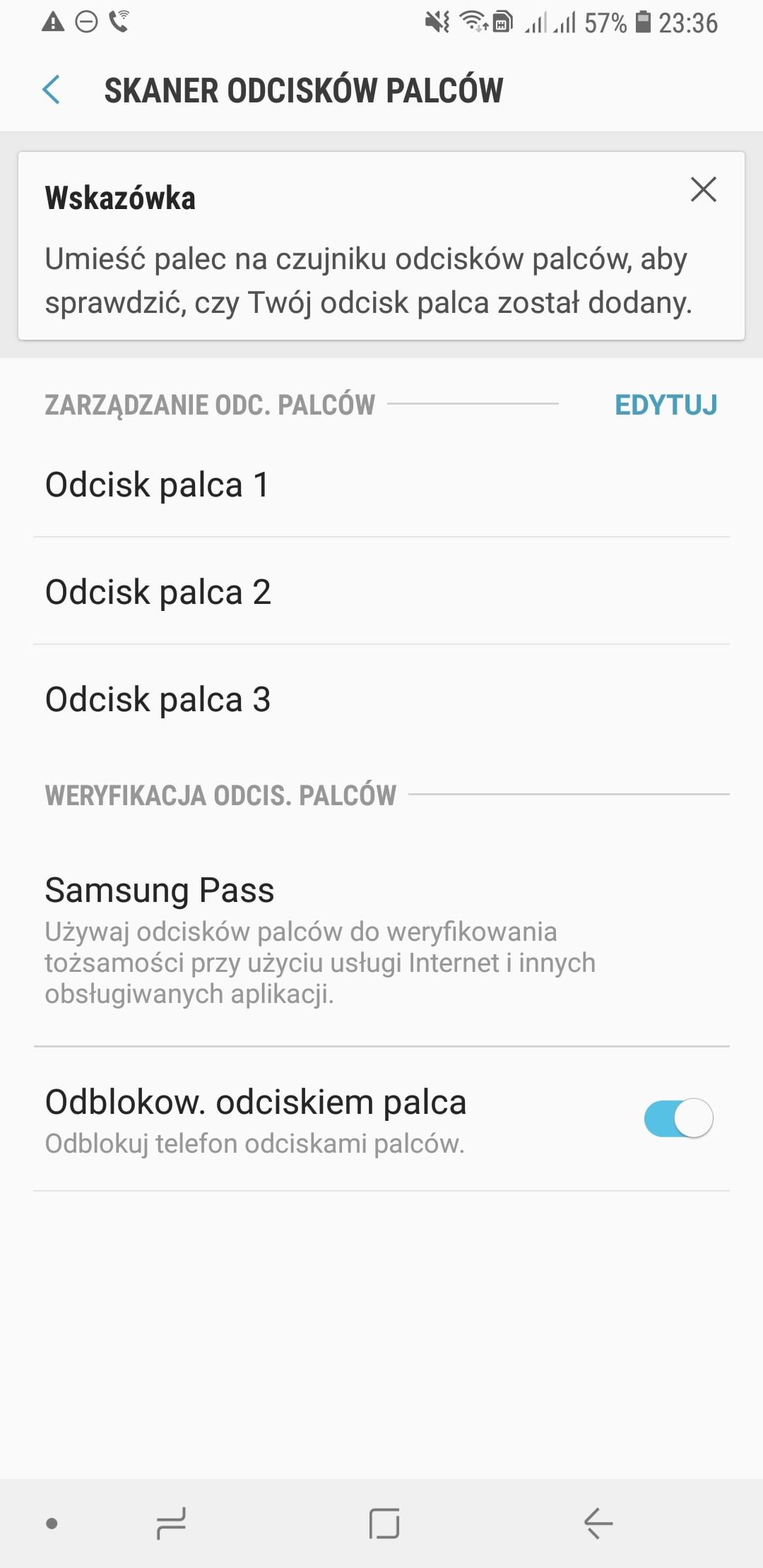
Task: Open Odcisk palca 1
Action: tap(381, 485)
